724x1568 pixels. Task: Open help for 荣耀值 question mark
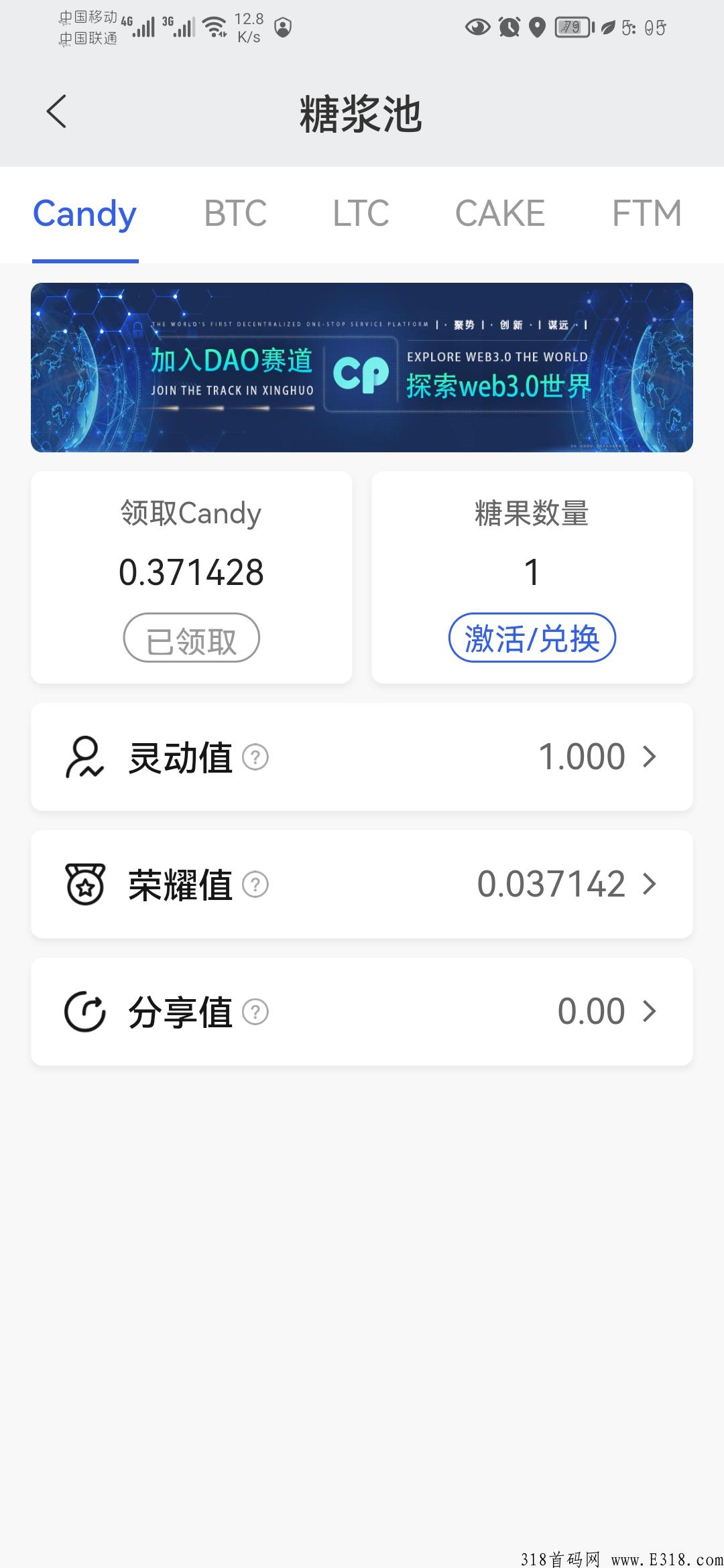point(255,885)
